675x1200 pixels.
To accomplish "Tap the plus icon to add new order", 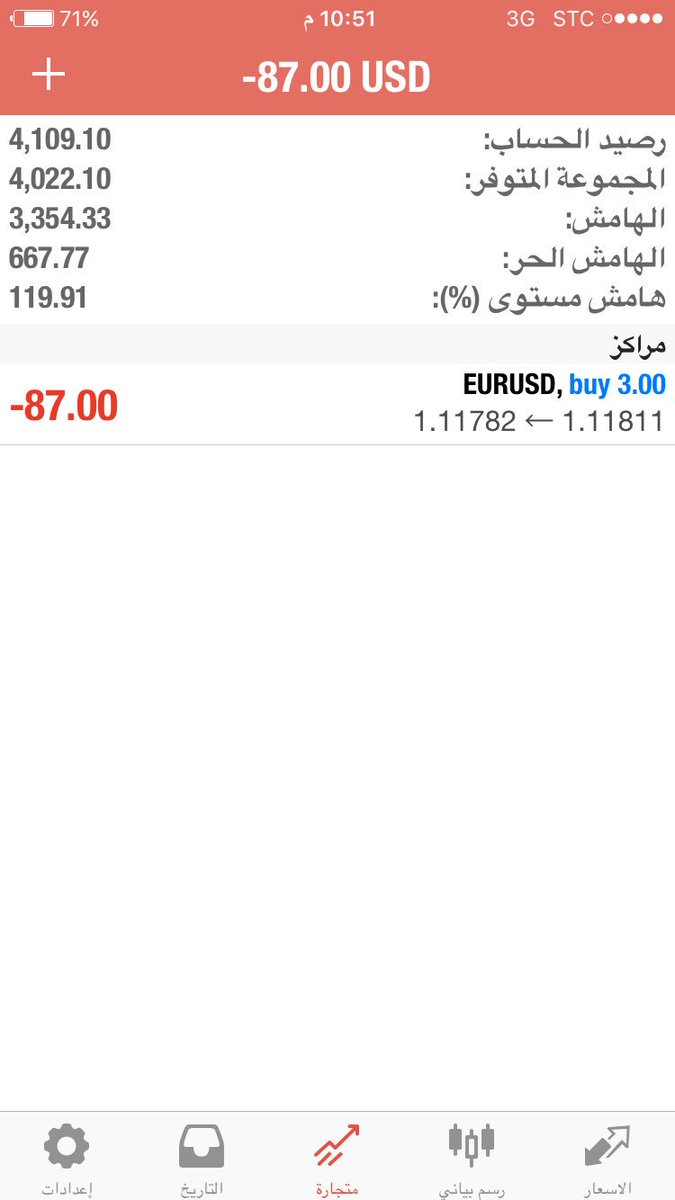I will tap(48, 75).
